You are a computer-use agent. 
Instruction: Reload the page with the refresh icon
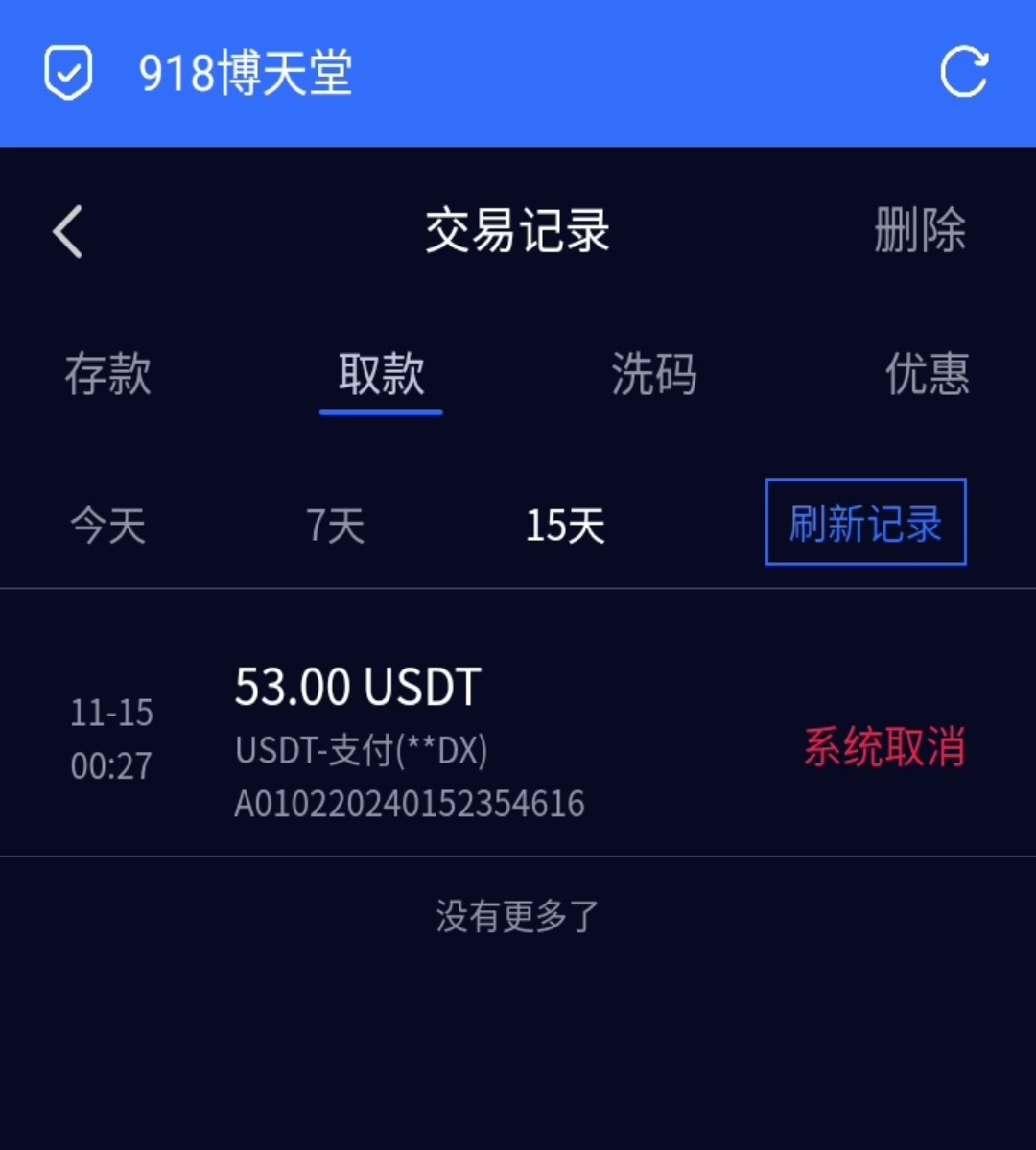(x=963, y=73)
